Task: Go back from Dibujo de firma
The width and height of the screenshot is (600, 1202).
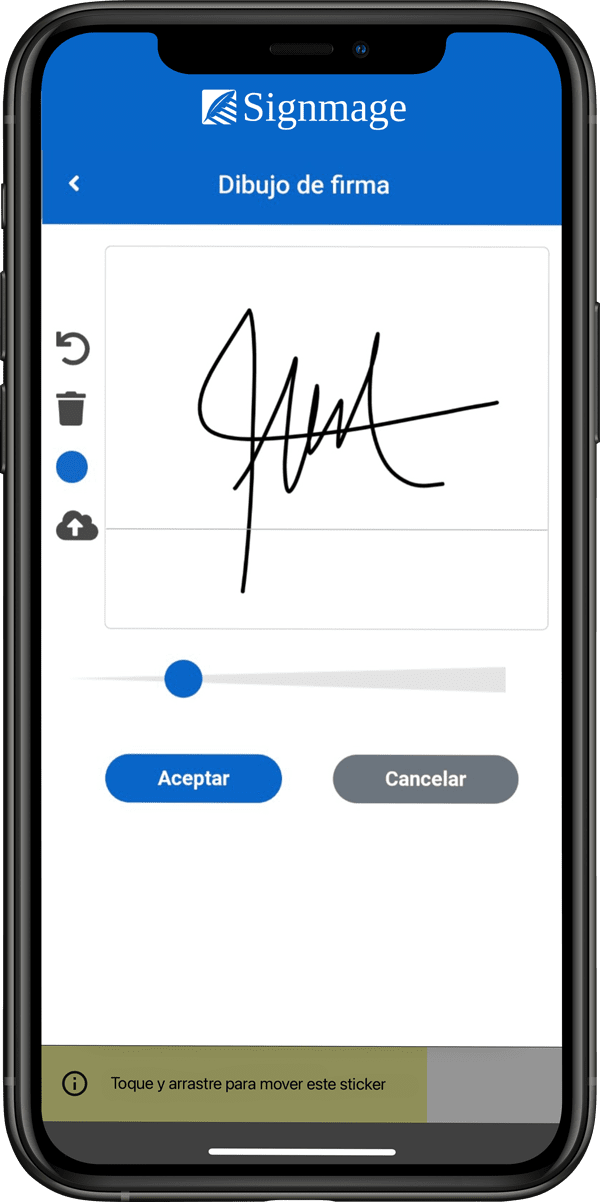Action: click(x=74, y=184)
